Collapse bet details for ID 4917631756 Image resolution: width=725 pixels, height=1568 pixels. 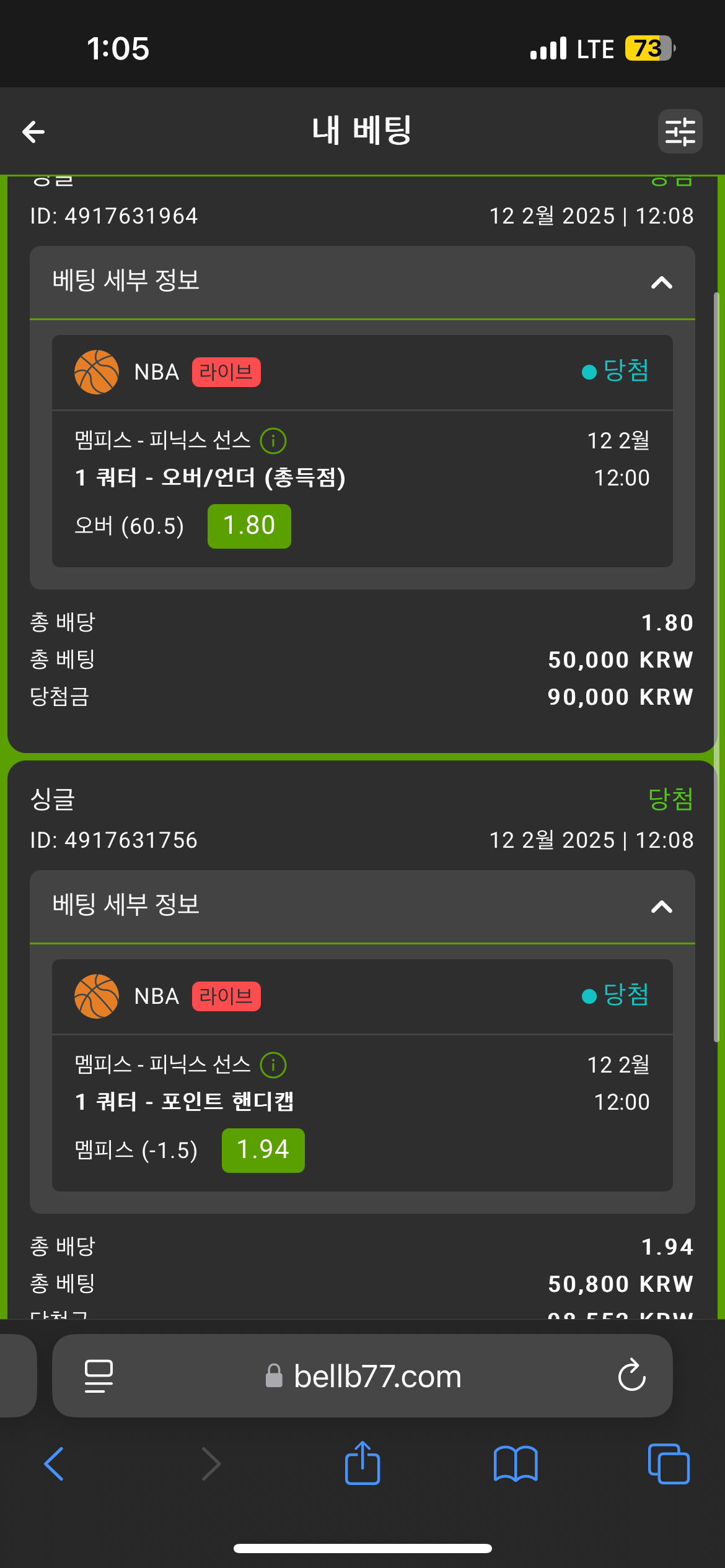[x=661, y=907]
